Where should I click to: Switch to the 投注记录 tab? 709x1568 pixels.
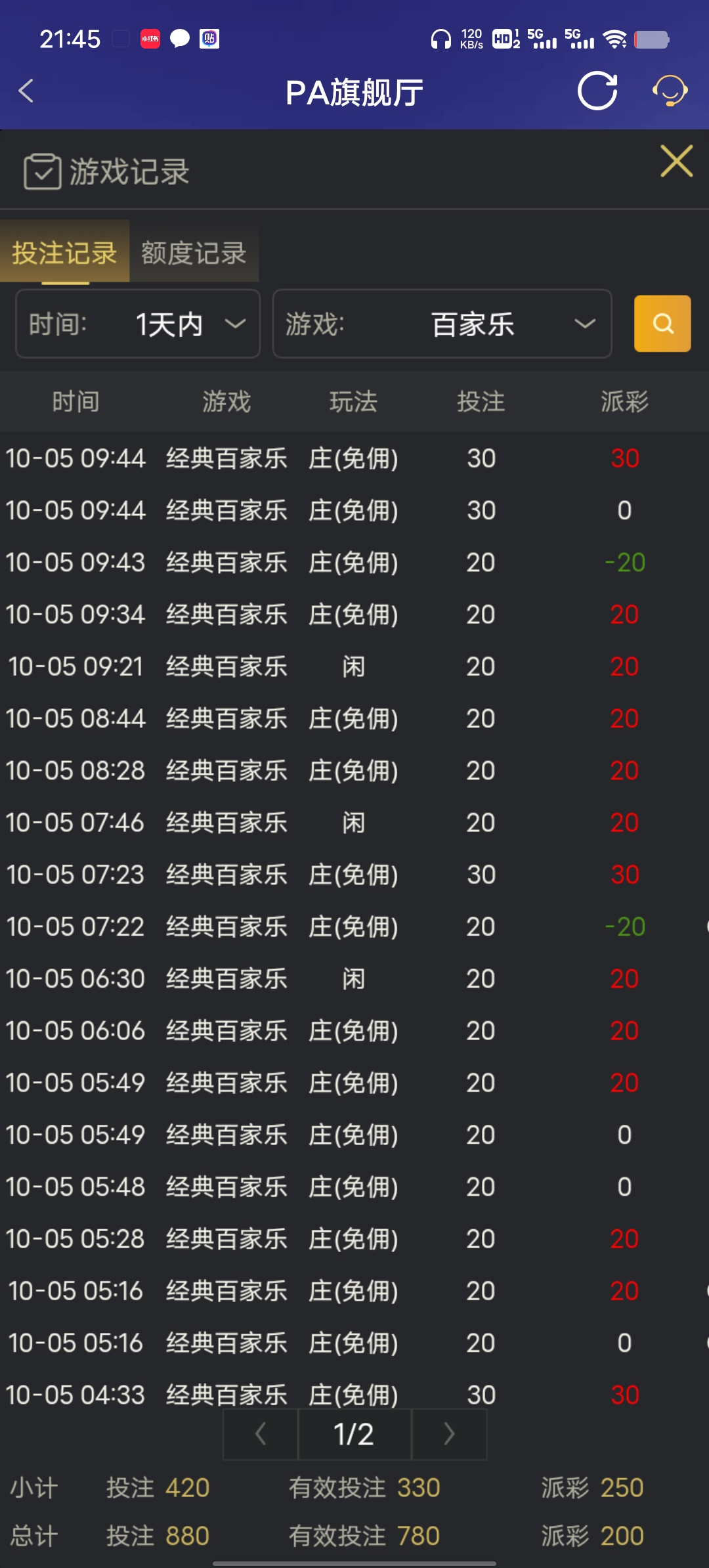point(64,253)
